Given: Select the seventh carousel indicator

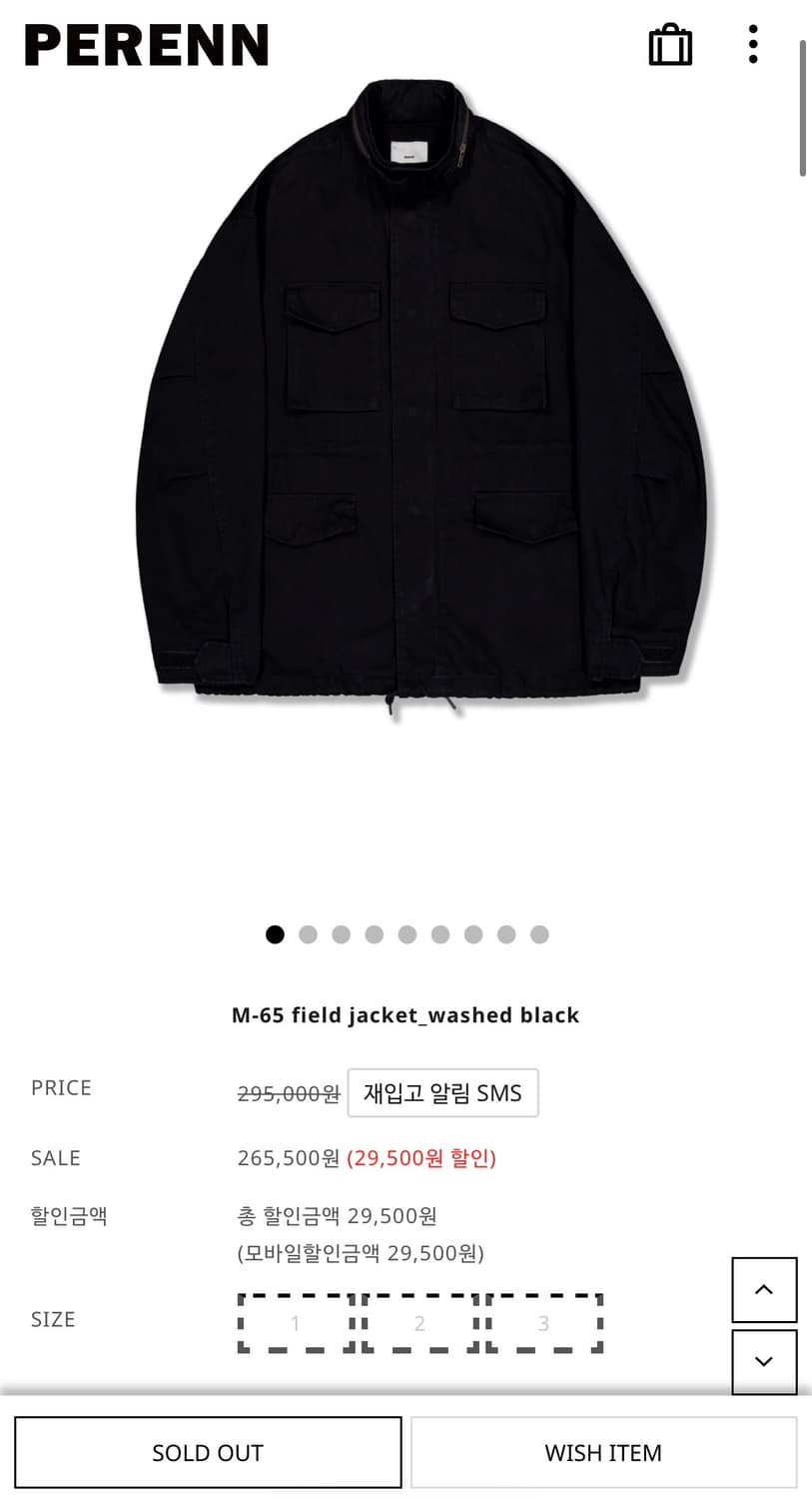Looking at the screenshot, I should tap(473, 934).
